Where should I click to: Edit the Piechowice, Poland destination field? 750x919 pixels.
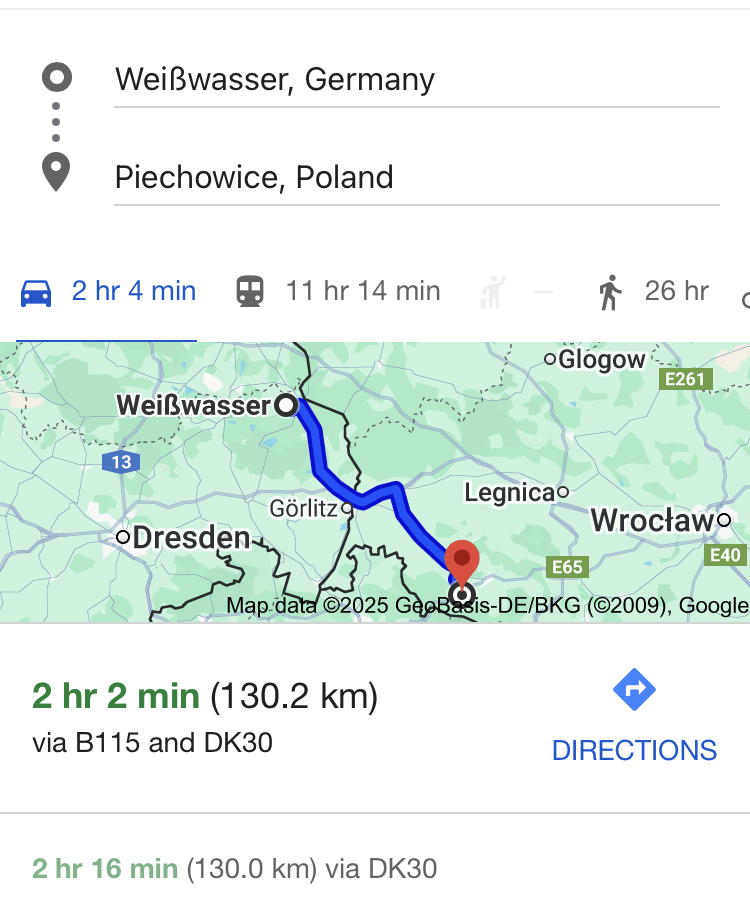click(x=415, y=178)
